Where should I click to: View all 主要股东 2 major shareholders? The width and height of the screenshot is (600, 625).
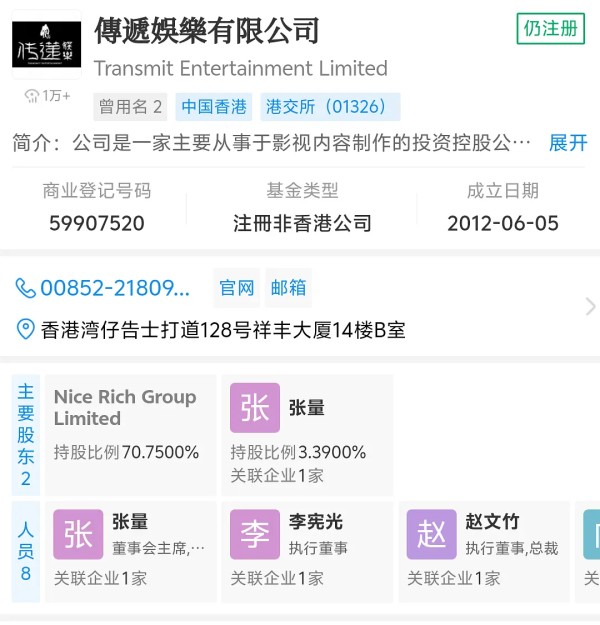[26, 435]
